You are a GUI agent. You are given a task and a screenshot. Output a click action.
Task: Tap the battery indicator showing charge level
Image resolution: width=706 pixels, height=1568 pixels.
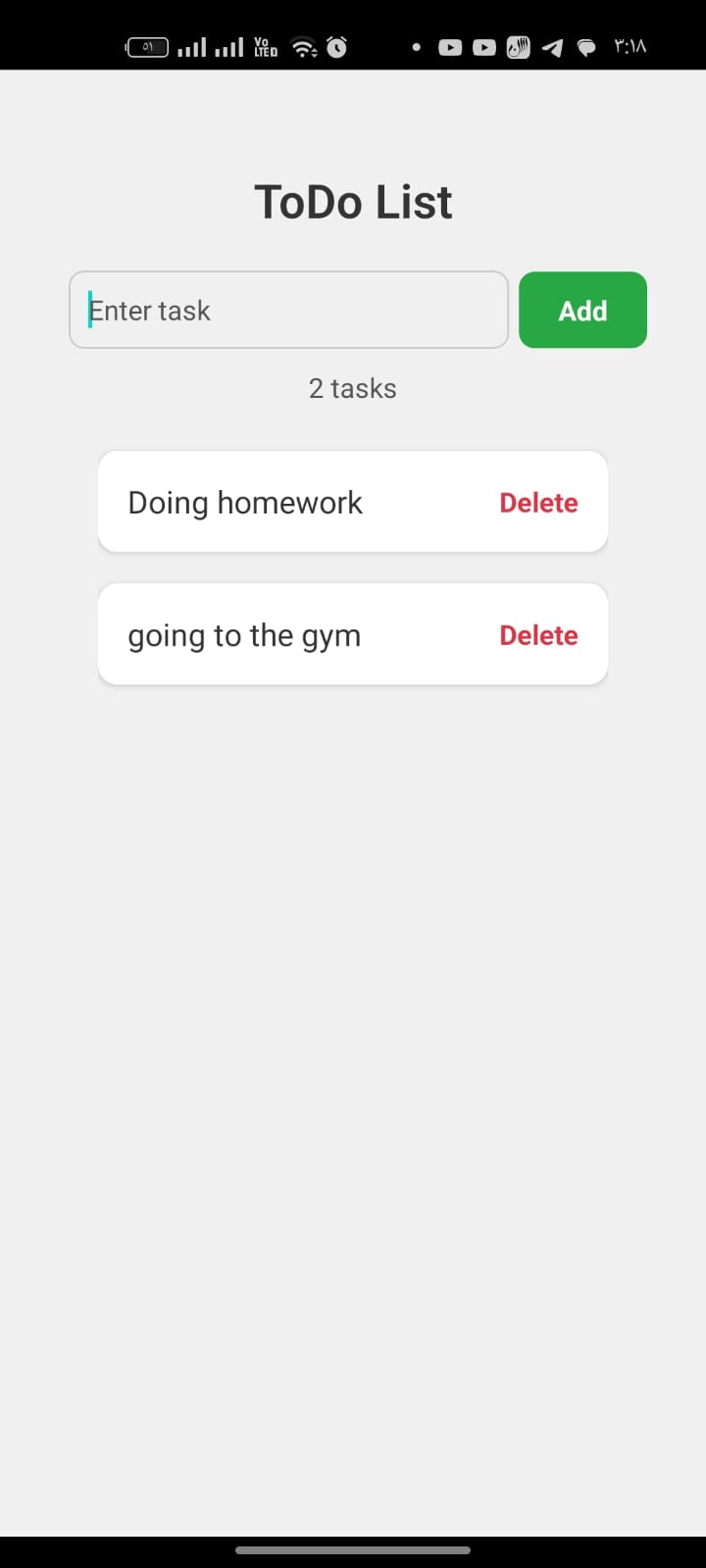pos(145,46)
